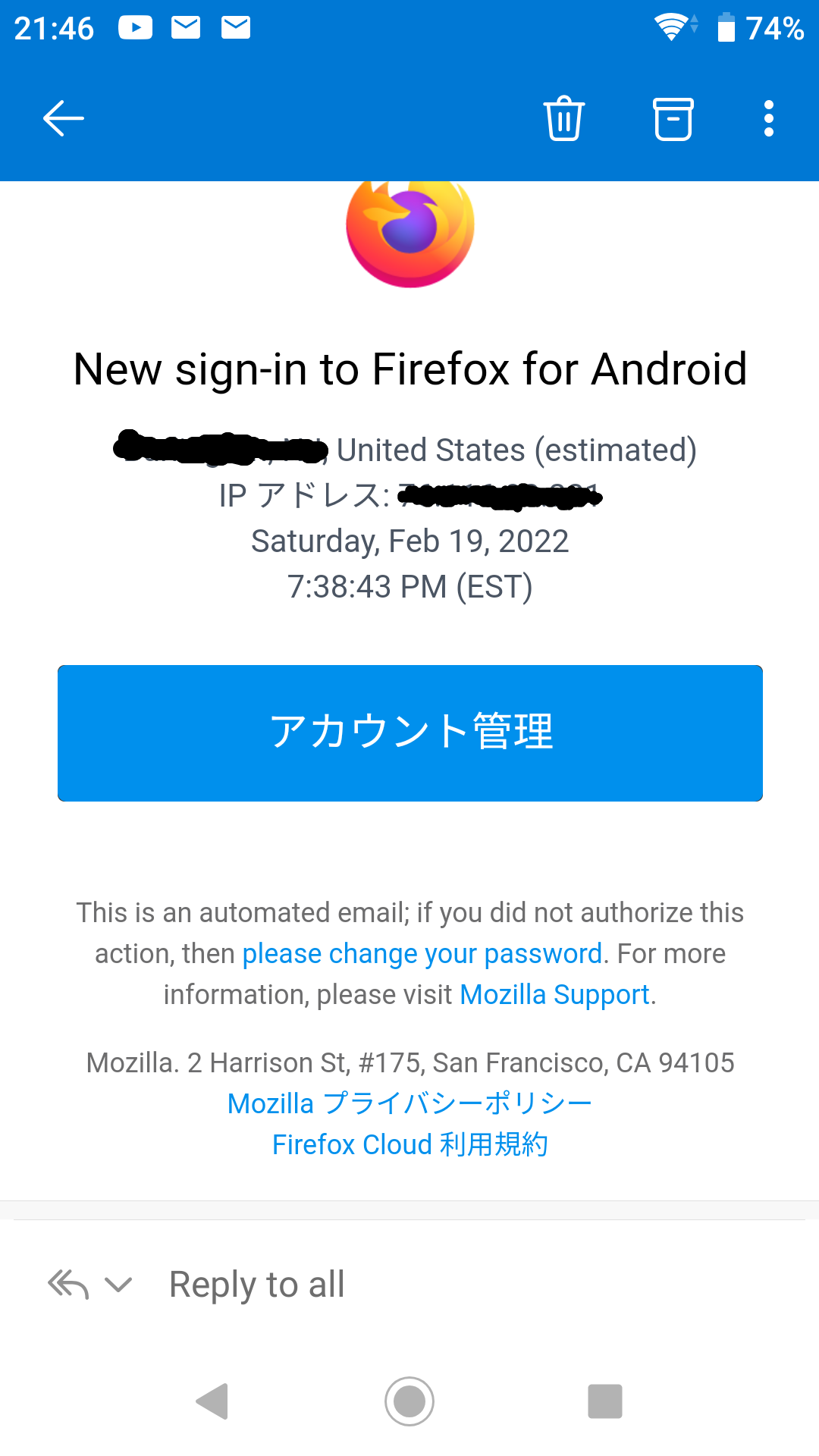Tap Reply to all
819x1456 pixels.
point(257,1285)
